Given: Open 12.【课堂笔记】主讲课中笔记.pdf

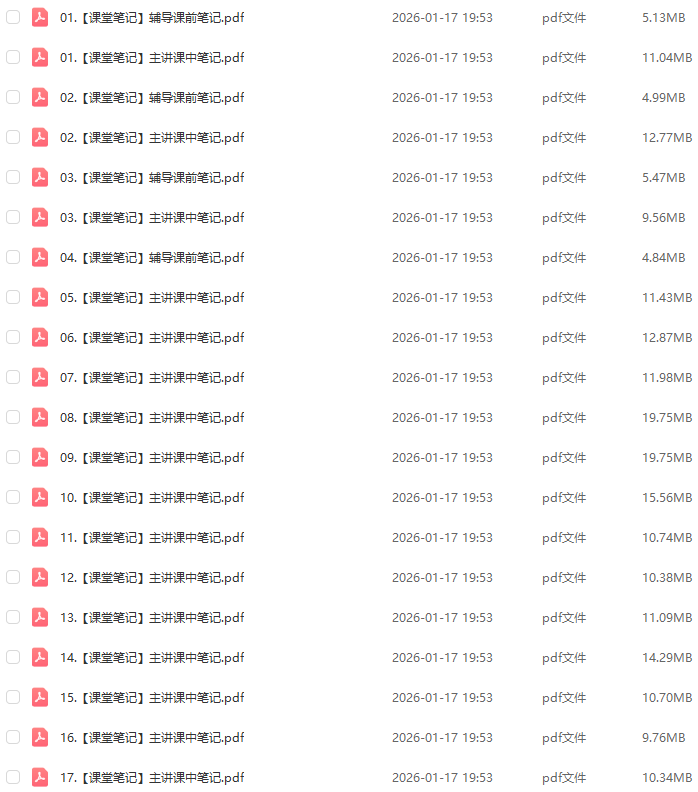Looking at the screenshot, I should coord(152,578).
